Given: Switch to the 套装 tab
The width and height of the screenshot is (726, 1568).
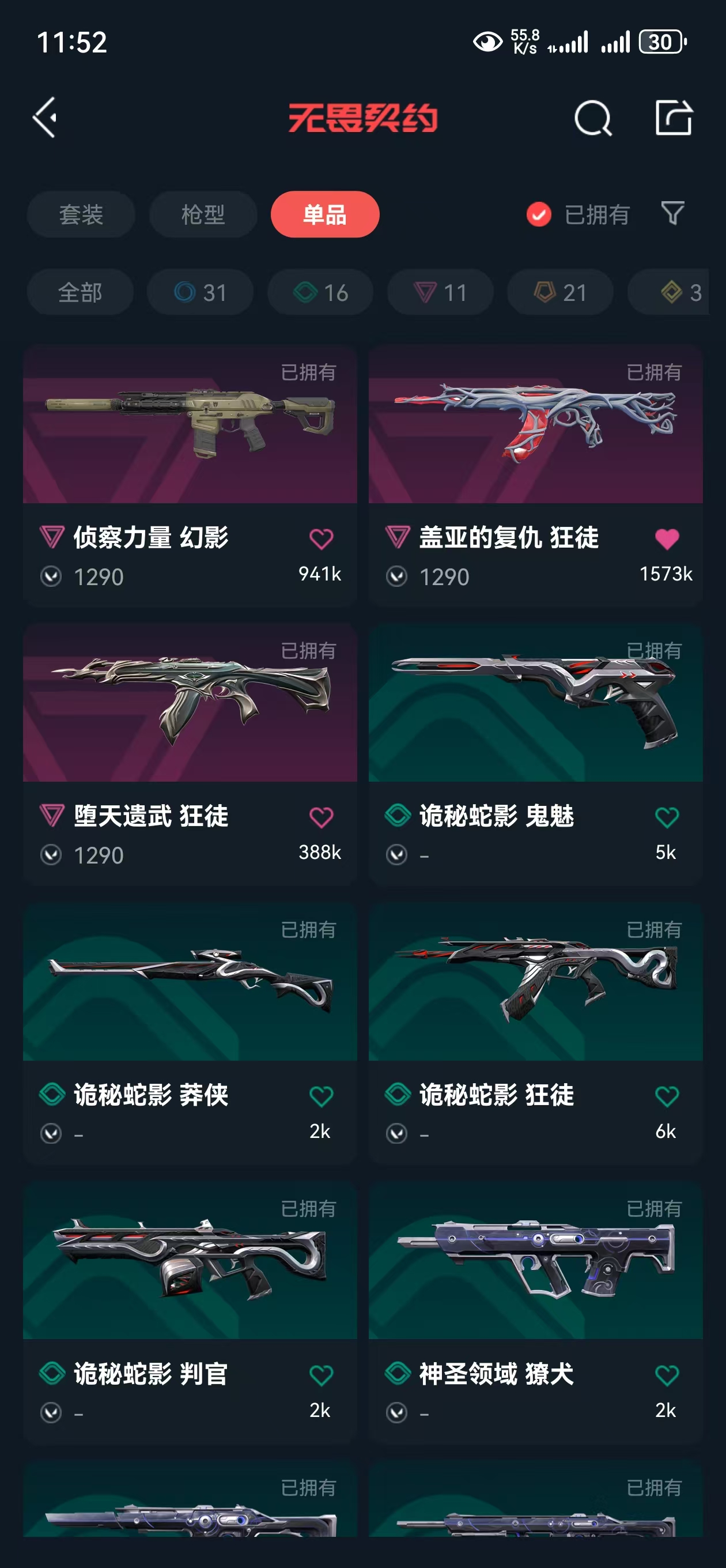Looking at the screenshot, I should tap(80, 214).
